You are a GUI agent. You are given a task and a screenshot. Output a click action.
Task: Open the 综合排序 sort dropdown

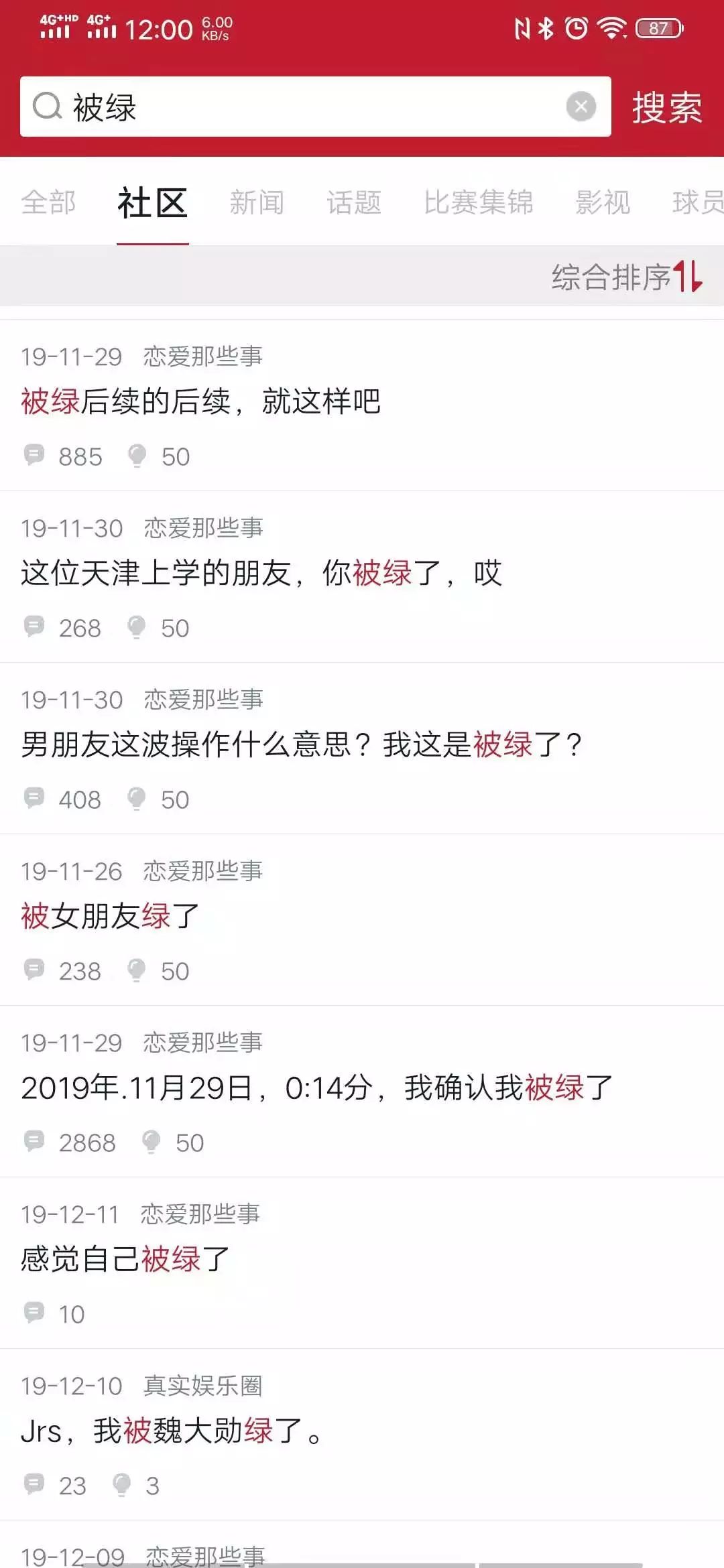coord(626,277)
